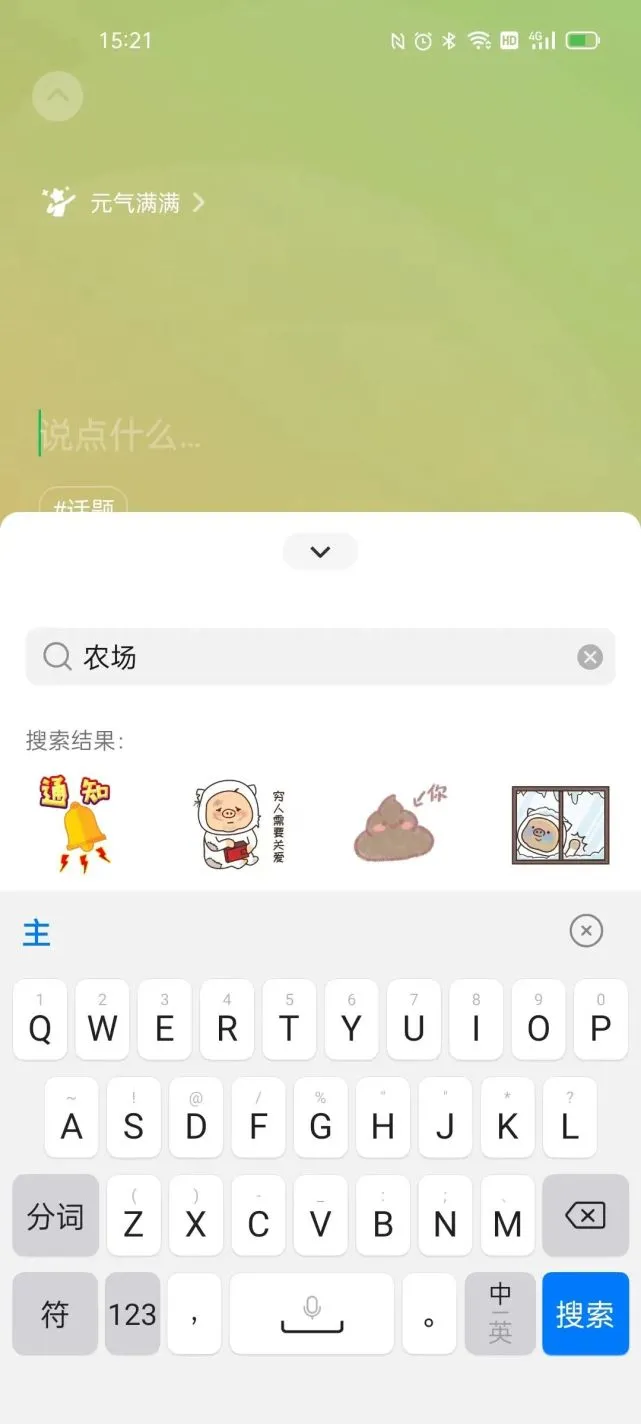Choose the pig astronaut sticker
The width and height of the screenshot is (641, 1424).
[x=237, y=824]
